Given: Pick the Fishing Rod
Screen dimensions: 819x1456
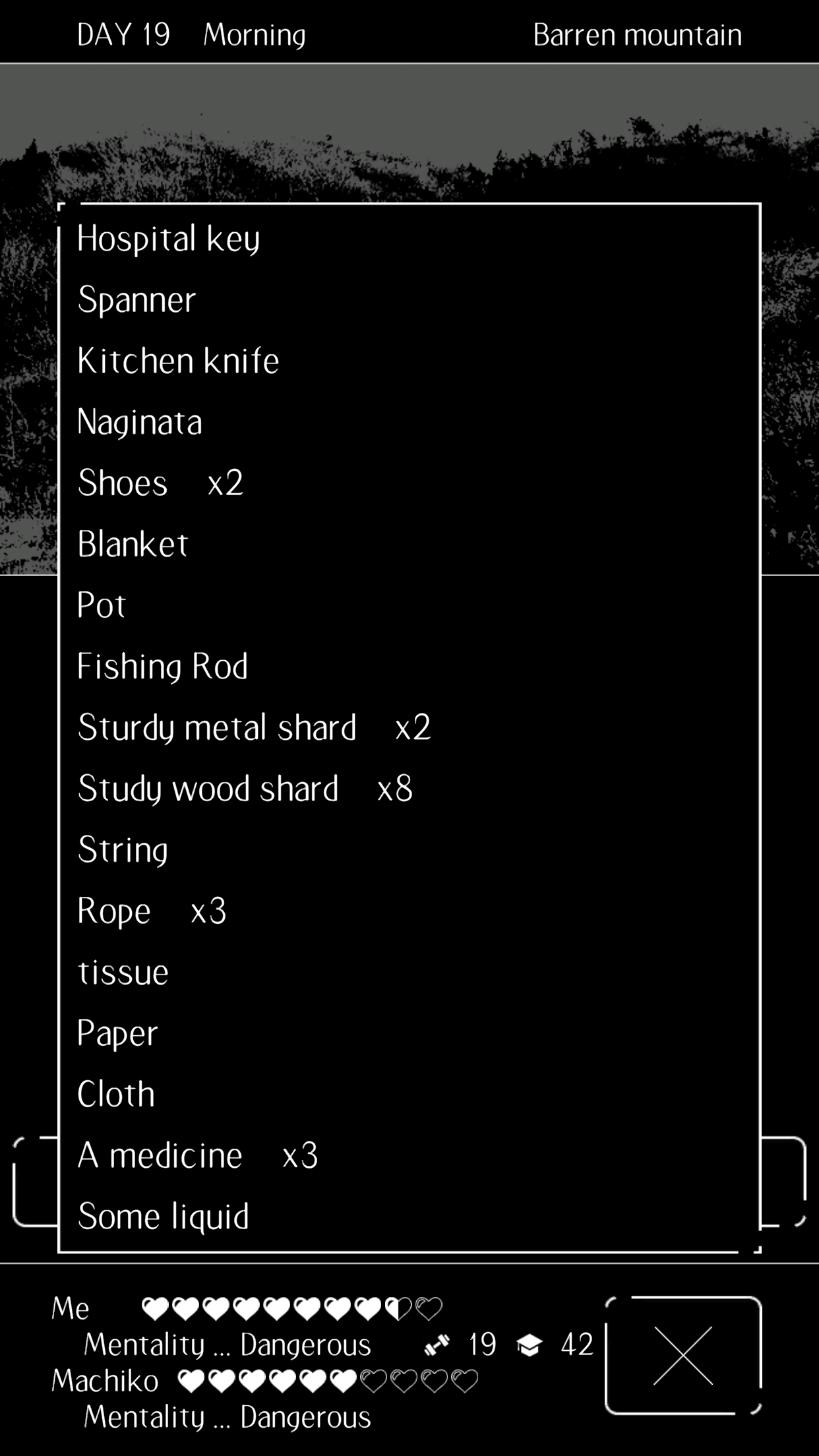Looking at the screenshot, I should (409, 666).
